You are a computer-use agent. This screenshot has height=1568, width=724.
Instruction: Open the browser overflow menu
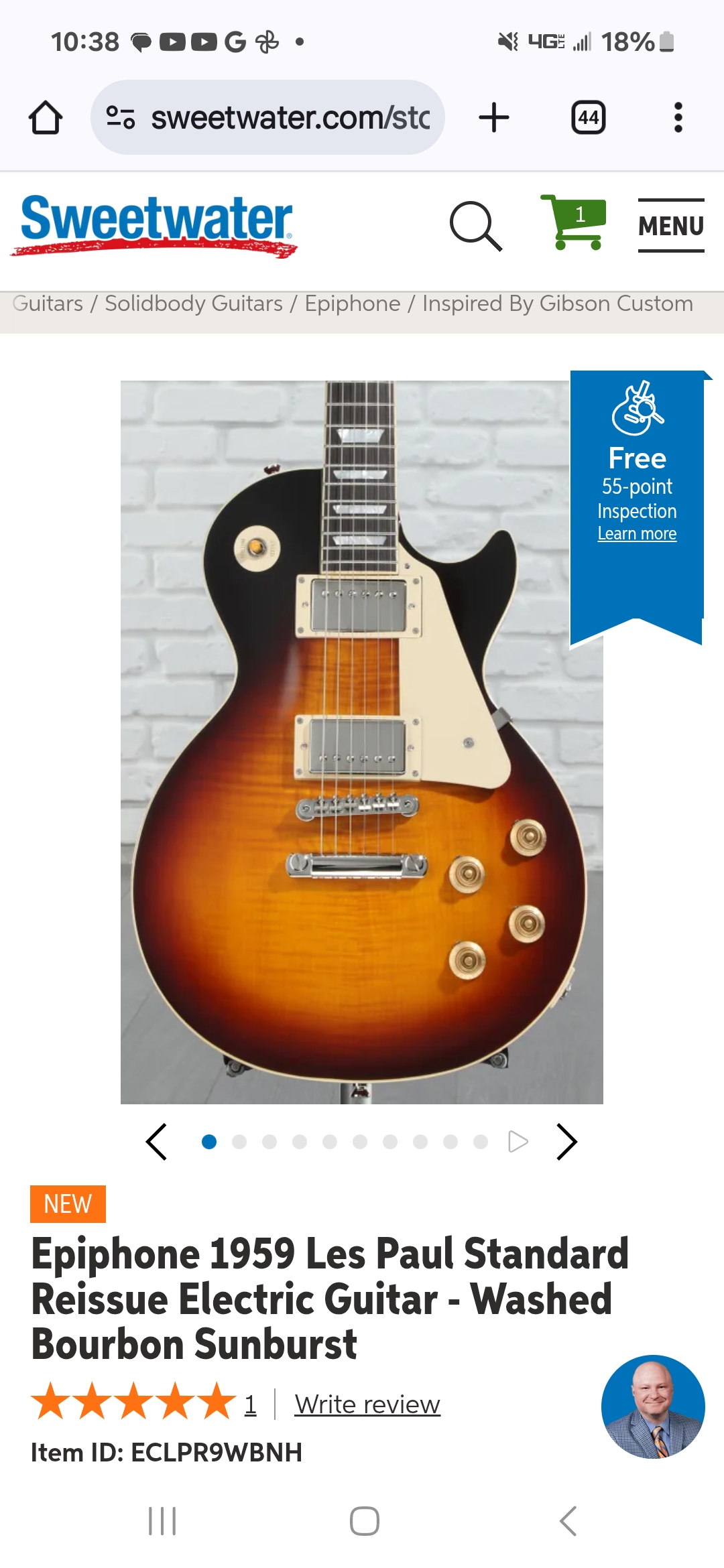tap(678, 118)
